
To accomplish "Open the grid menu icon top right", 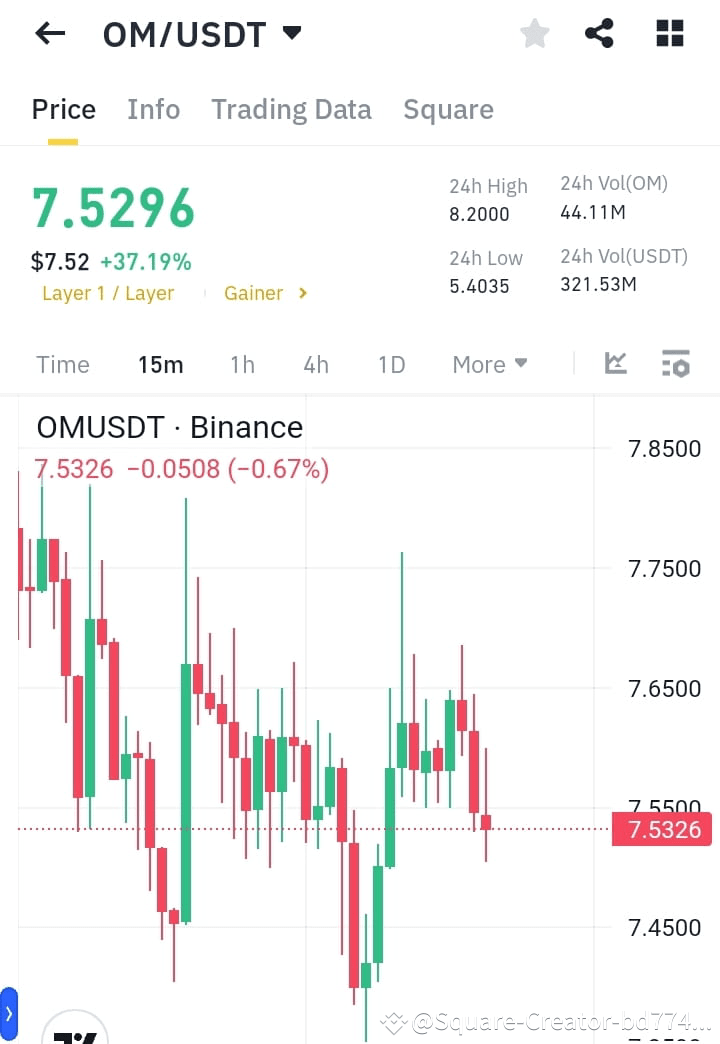I will pos(668,32).
